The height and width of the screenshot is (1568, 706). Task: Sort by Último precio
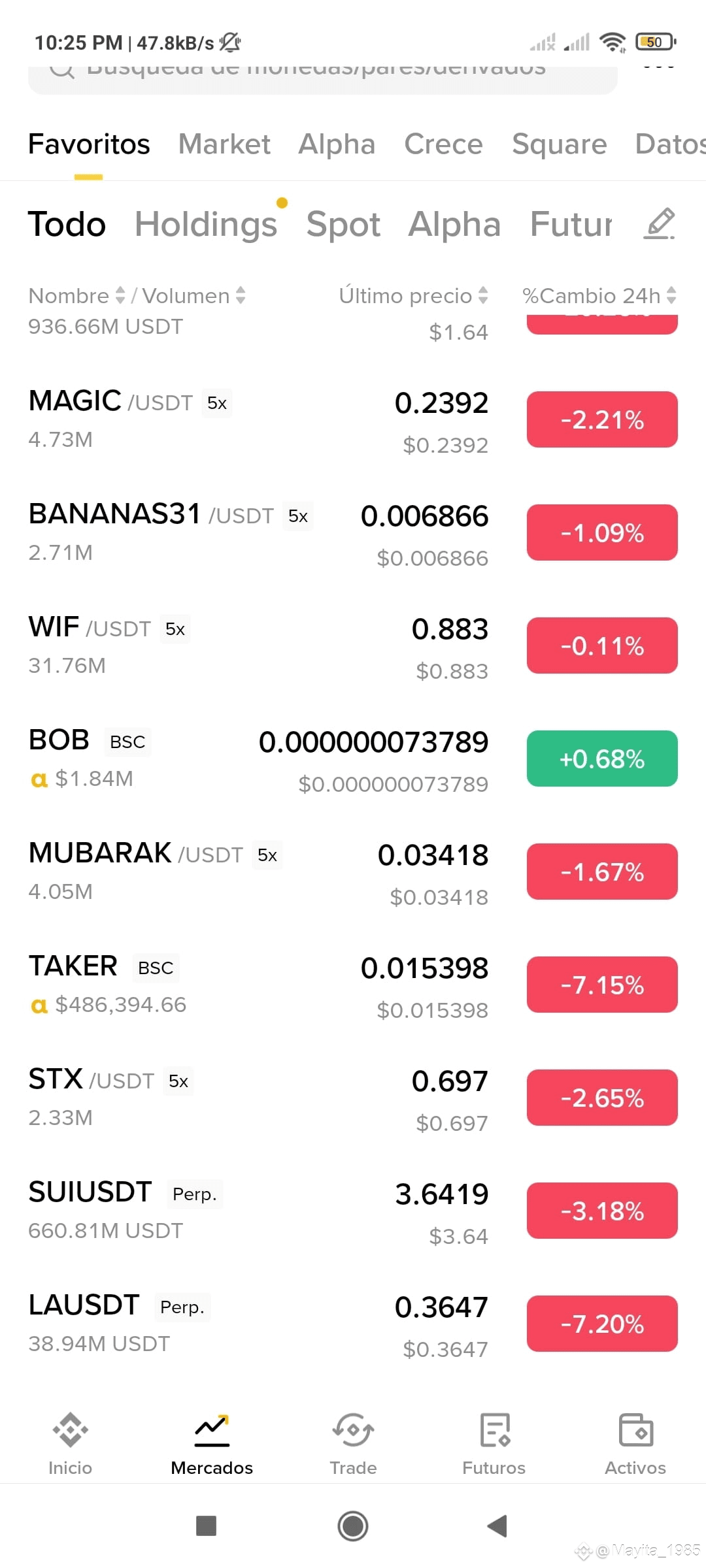tap(413, 296)
